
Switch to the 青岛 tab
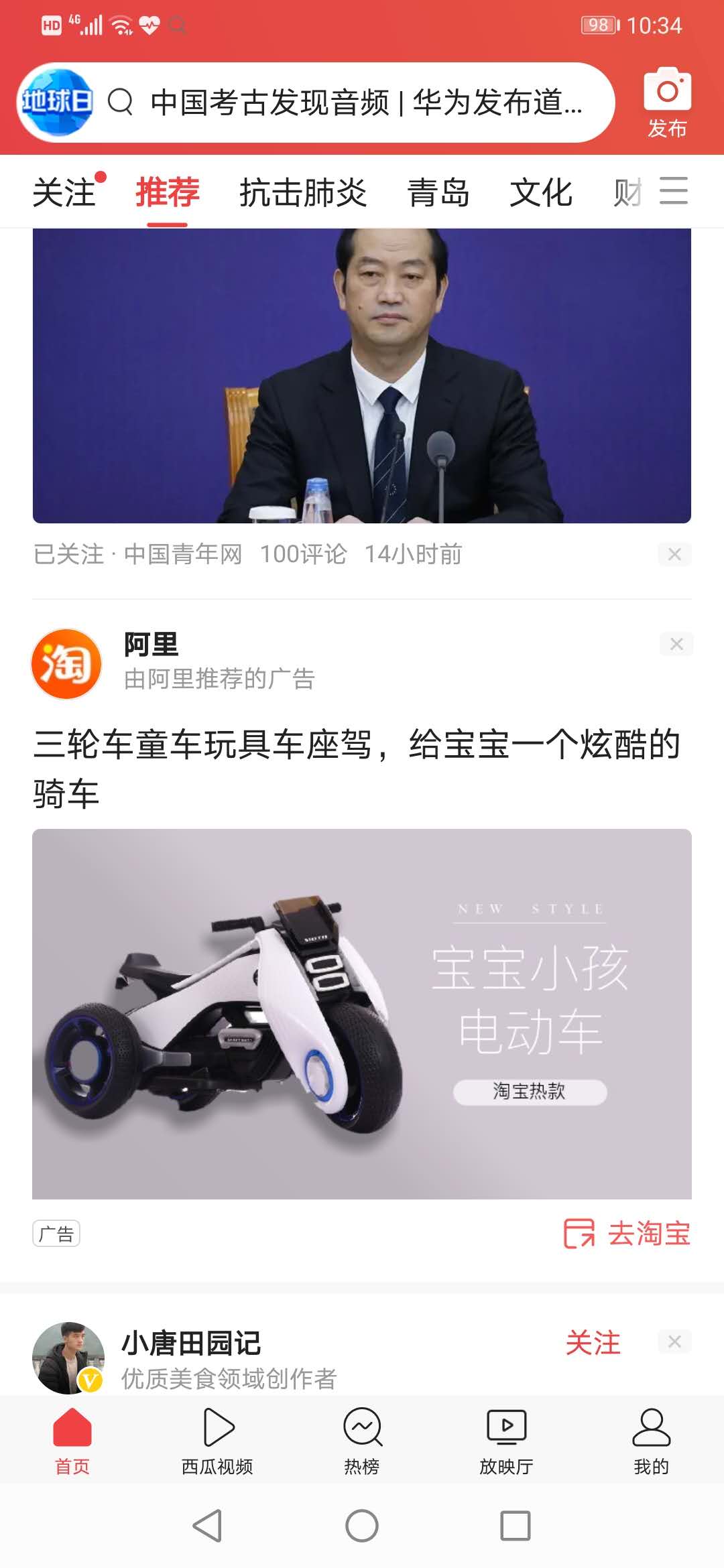438,193
